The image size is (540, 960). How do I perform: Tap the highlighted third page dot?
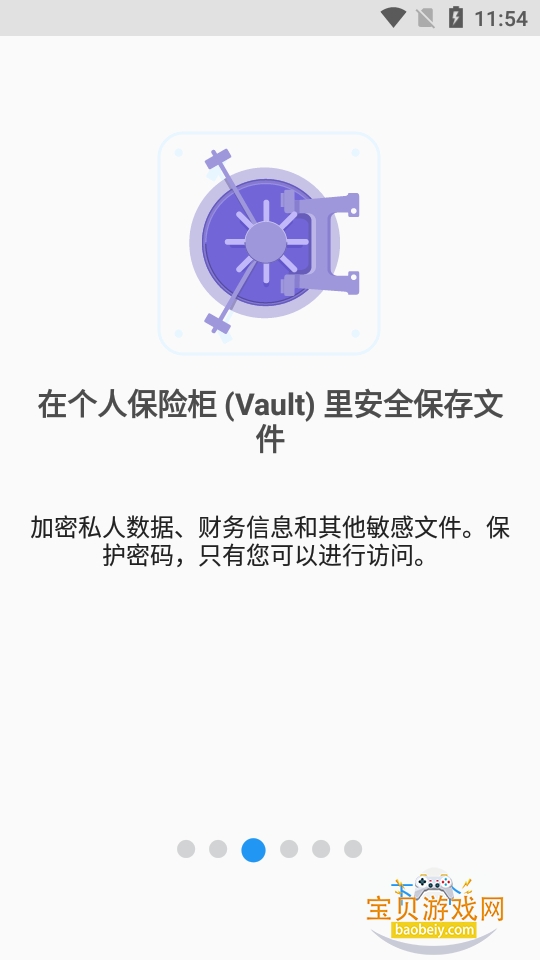coord(253,850)
